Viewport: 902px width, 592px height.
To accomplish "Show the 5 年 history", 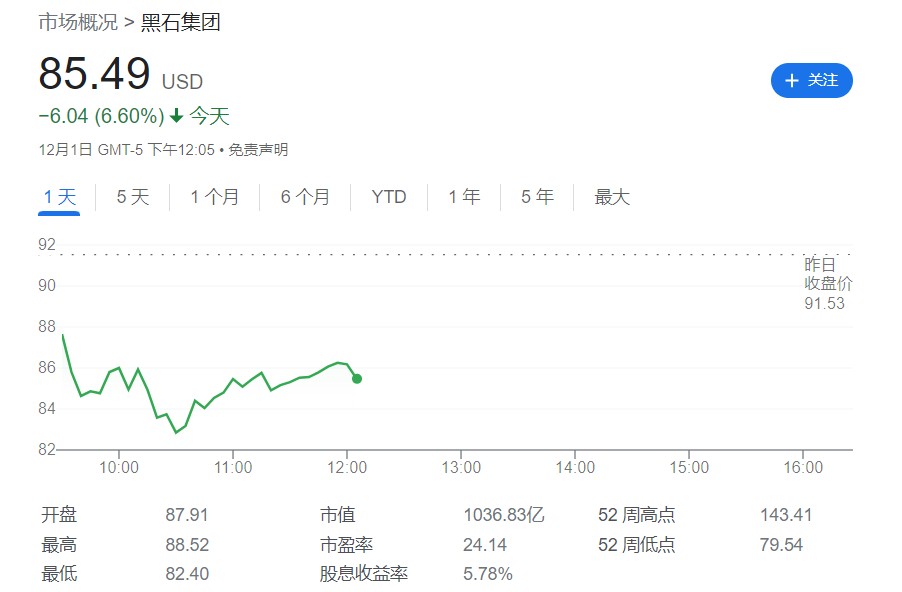I will (537, 197).
